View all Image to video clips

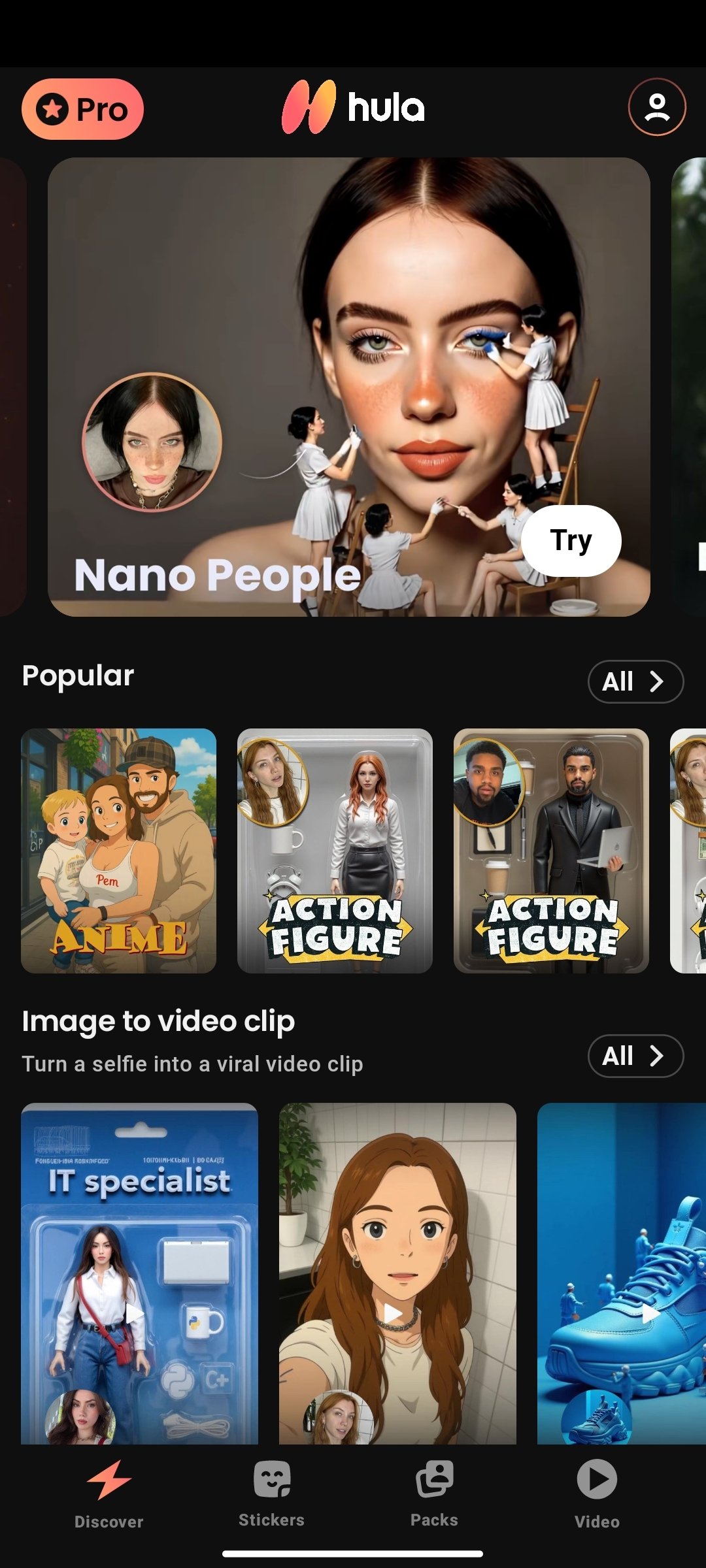tap(635, 1056)
